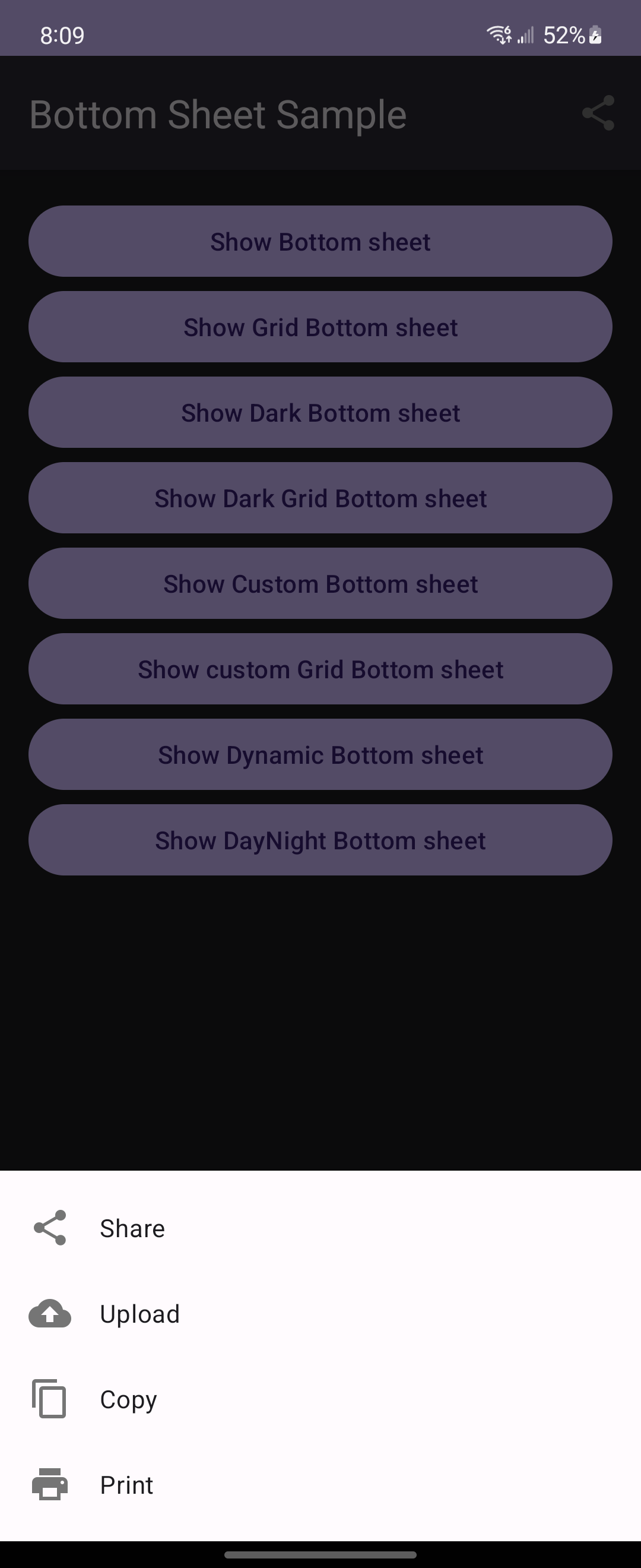Image resolution: width=641 pixels, height=1568 pixels.
Task: Launch Show Dynamic Bottom sheet
Action: click(x=320, y=755)
